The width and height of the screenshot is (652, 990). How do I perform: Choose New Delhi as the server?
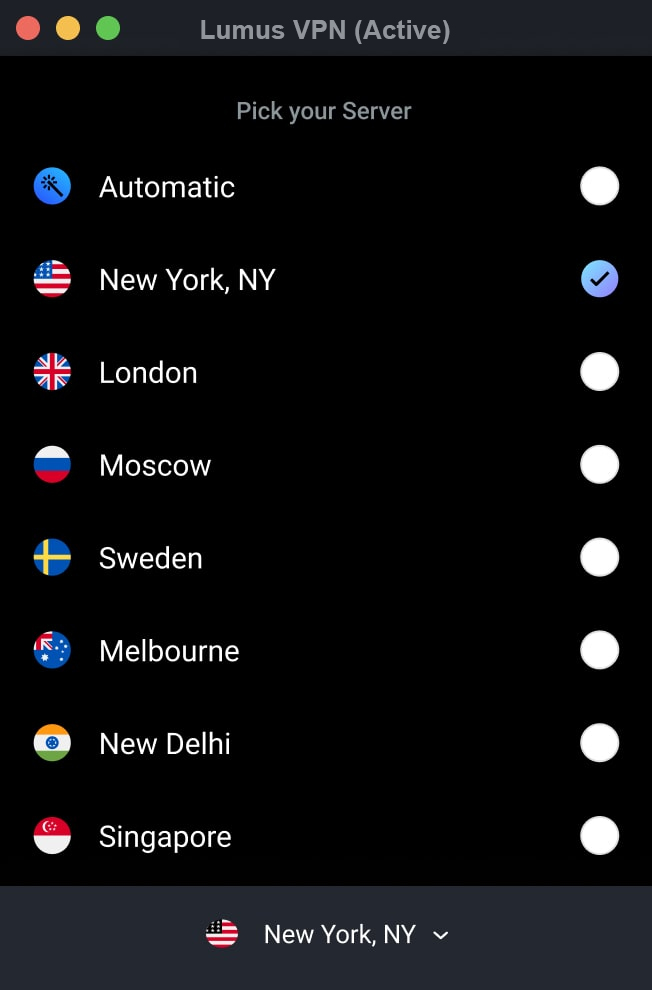[599, 743]
